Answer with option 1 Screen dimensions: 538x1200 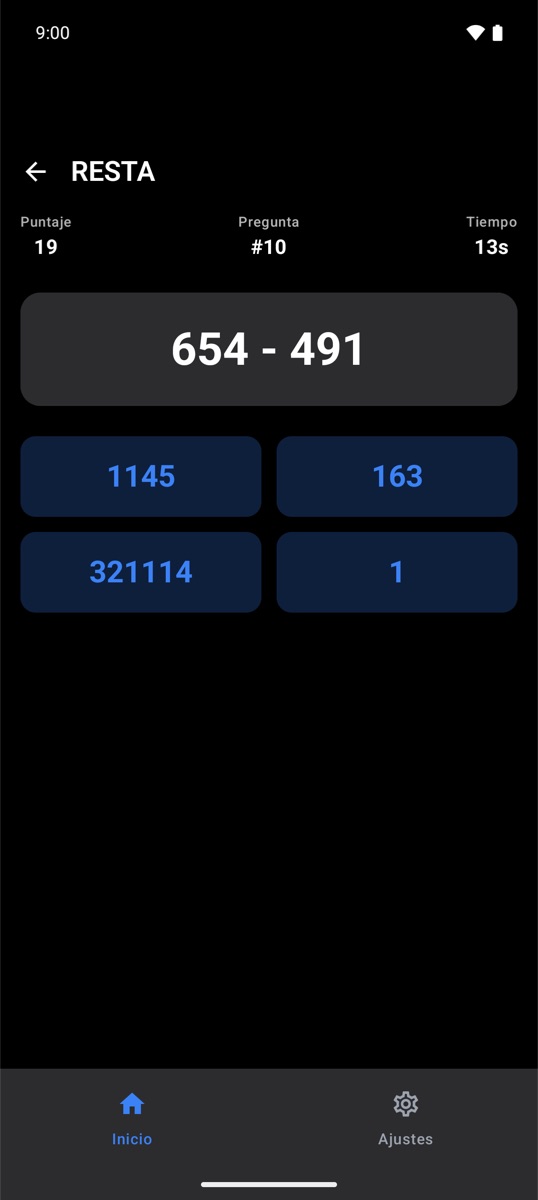tap(397, 572)
